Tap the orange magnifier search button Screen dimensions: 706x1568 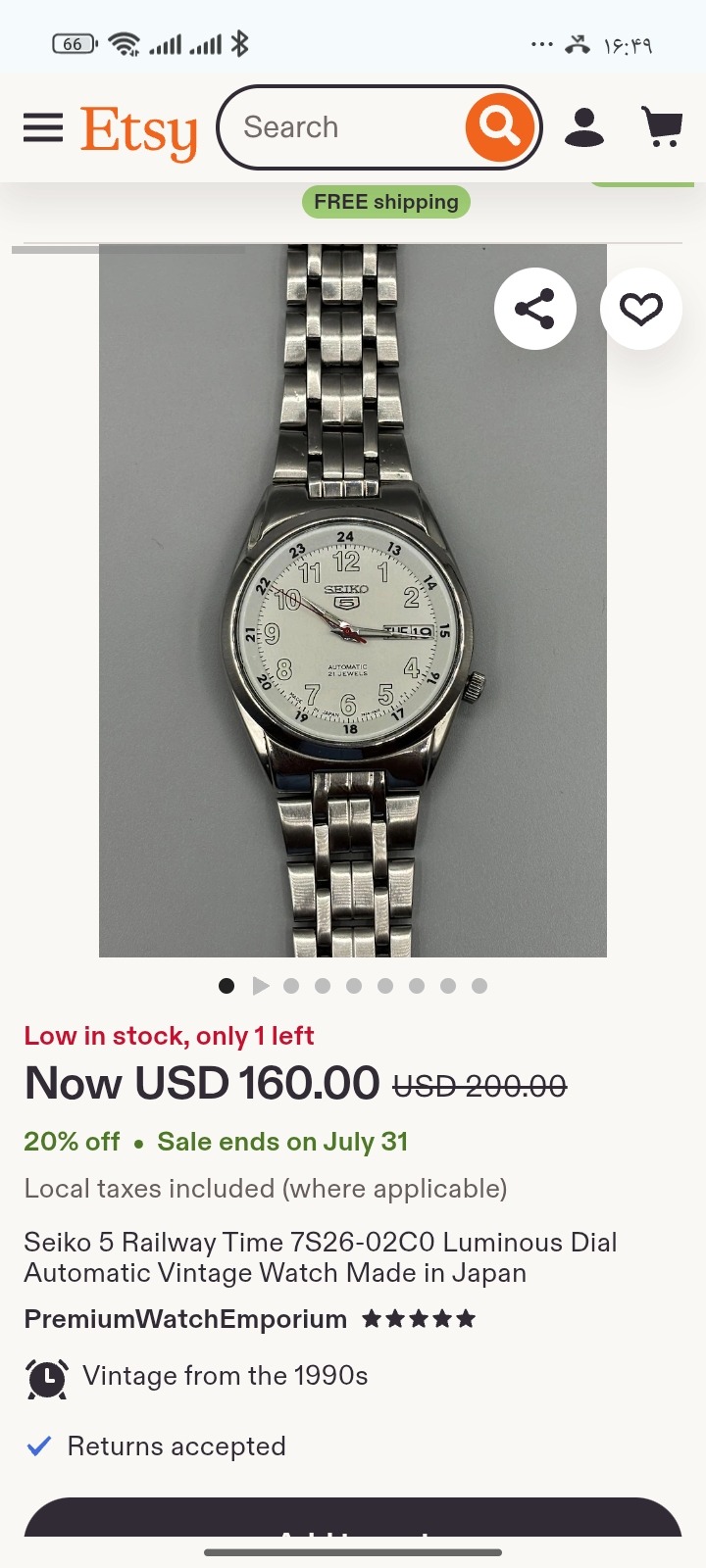499,127
